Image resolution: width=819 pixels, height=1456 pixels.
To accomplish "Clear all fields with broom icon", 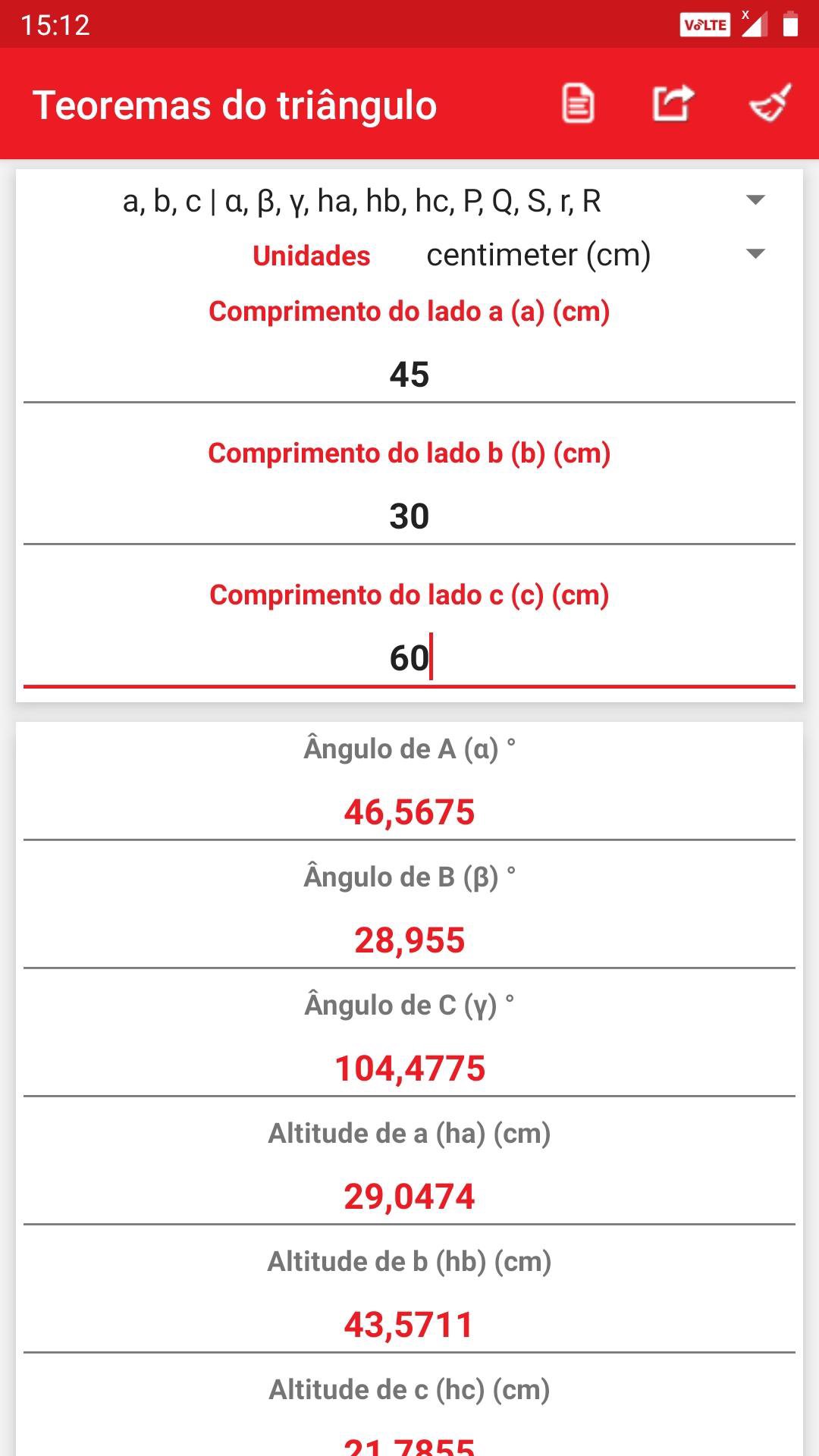I will click(x=770, y=103).
